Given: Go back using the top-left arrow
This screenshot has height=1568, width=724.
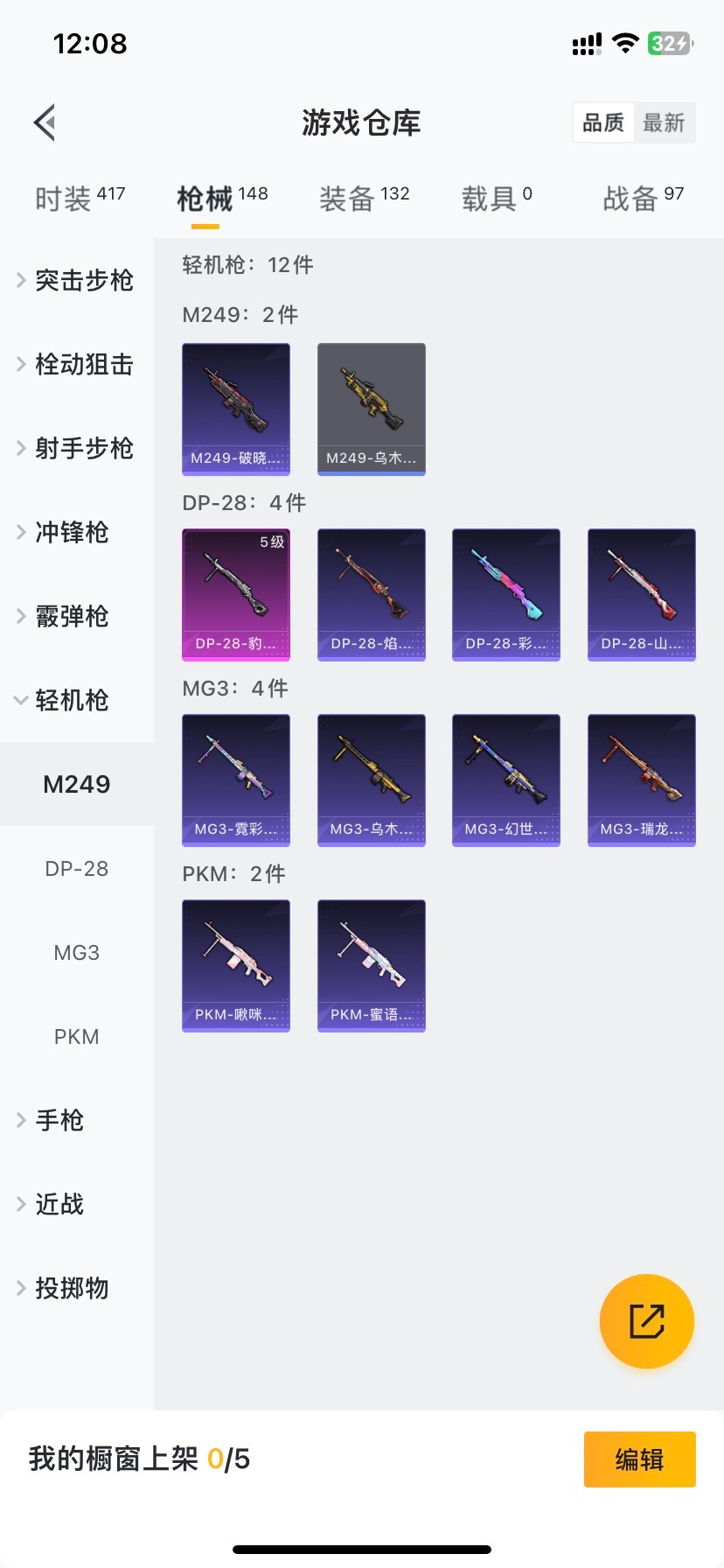Looking at the screenshot, I should click(x=45, y=122).
